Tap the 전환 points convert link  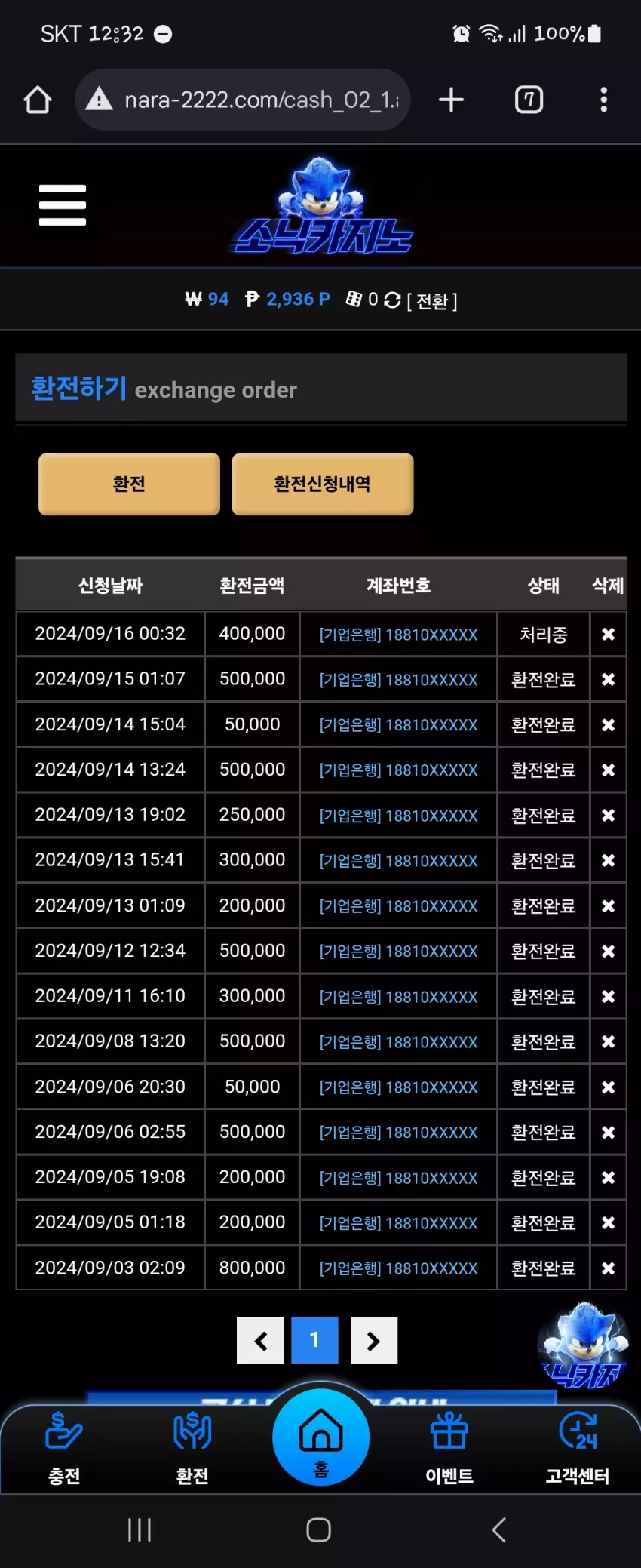click(x=432, y=301)
